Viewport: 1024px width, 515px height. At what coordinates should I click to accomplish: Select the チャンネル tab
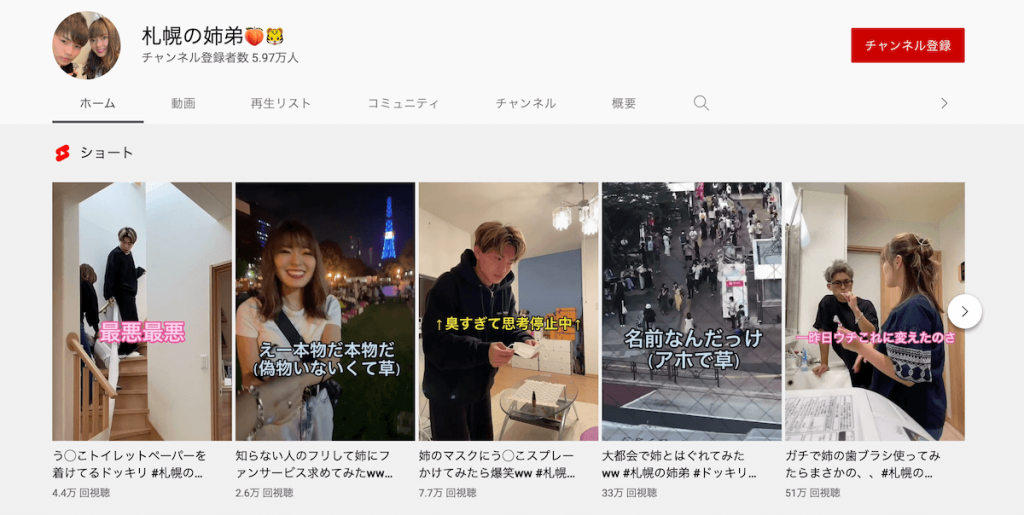pos(525,103)
